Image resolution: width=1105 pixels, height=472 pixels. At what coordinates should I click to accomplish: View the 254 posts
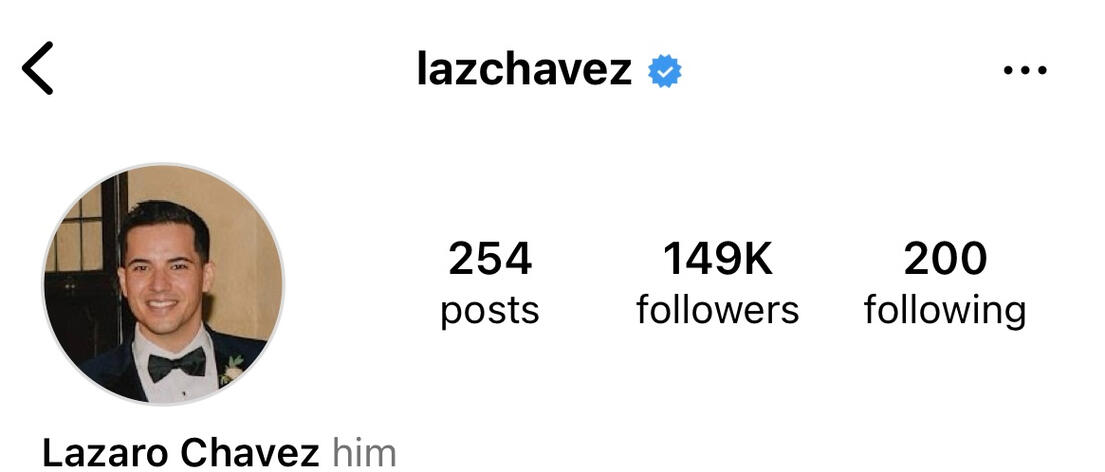[x=489, y=283]
